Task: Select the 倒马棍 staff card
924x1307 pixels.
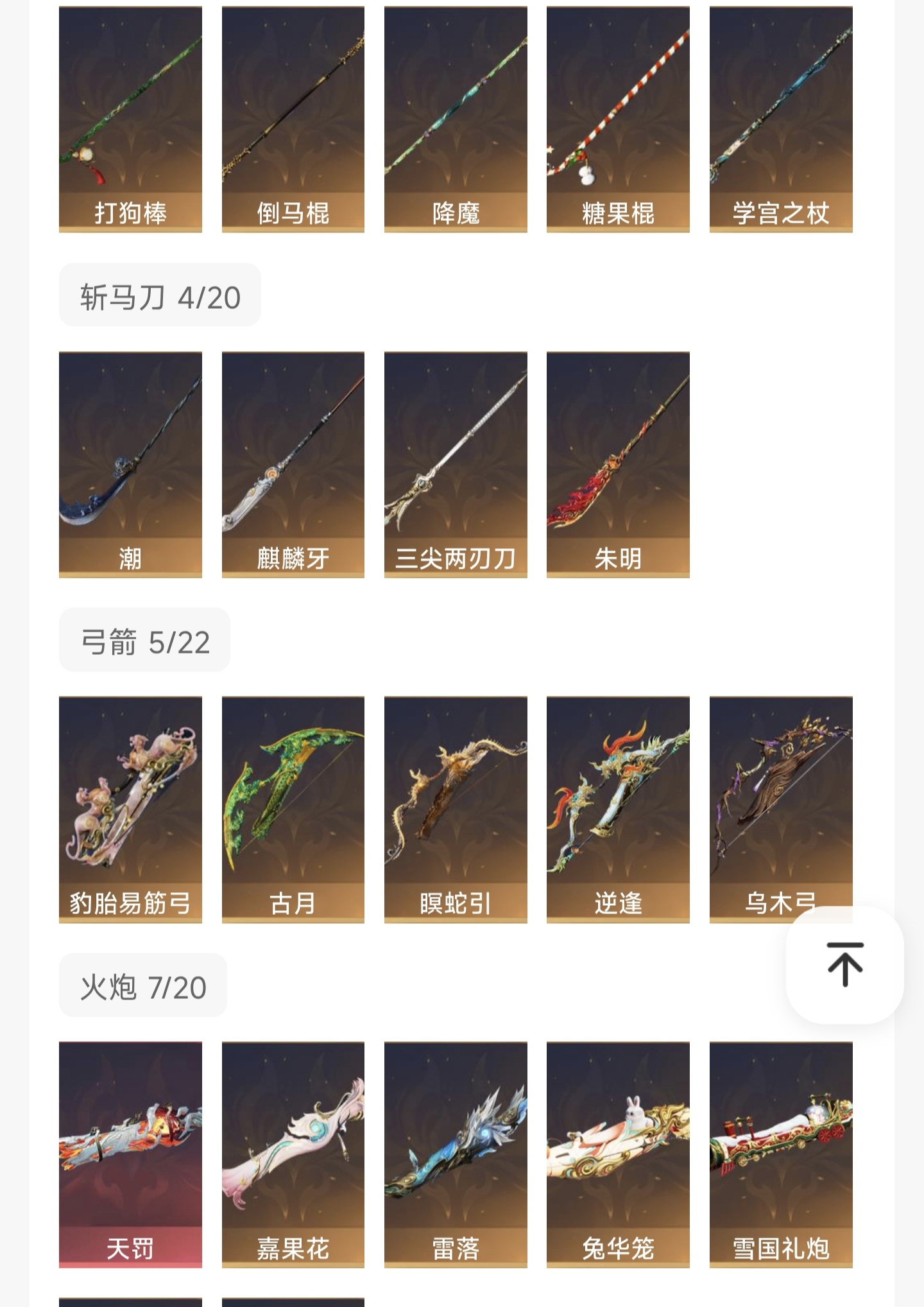Action: [x=293, y=119]
